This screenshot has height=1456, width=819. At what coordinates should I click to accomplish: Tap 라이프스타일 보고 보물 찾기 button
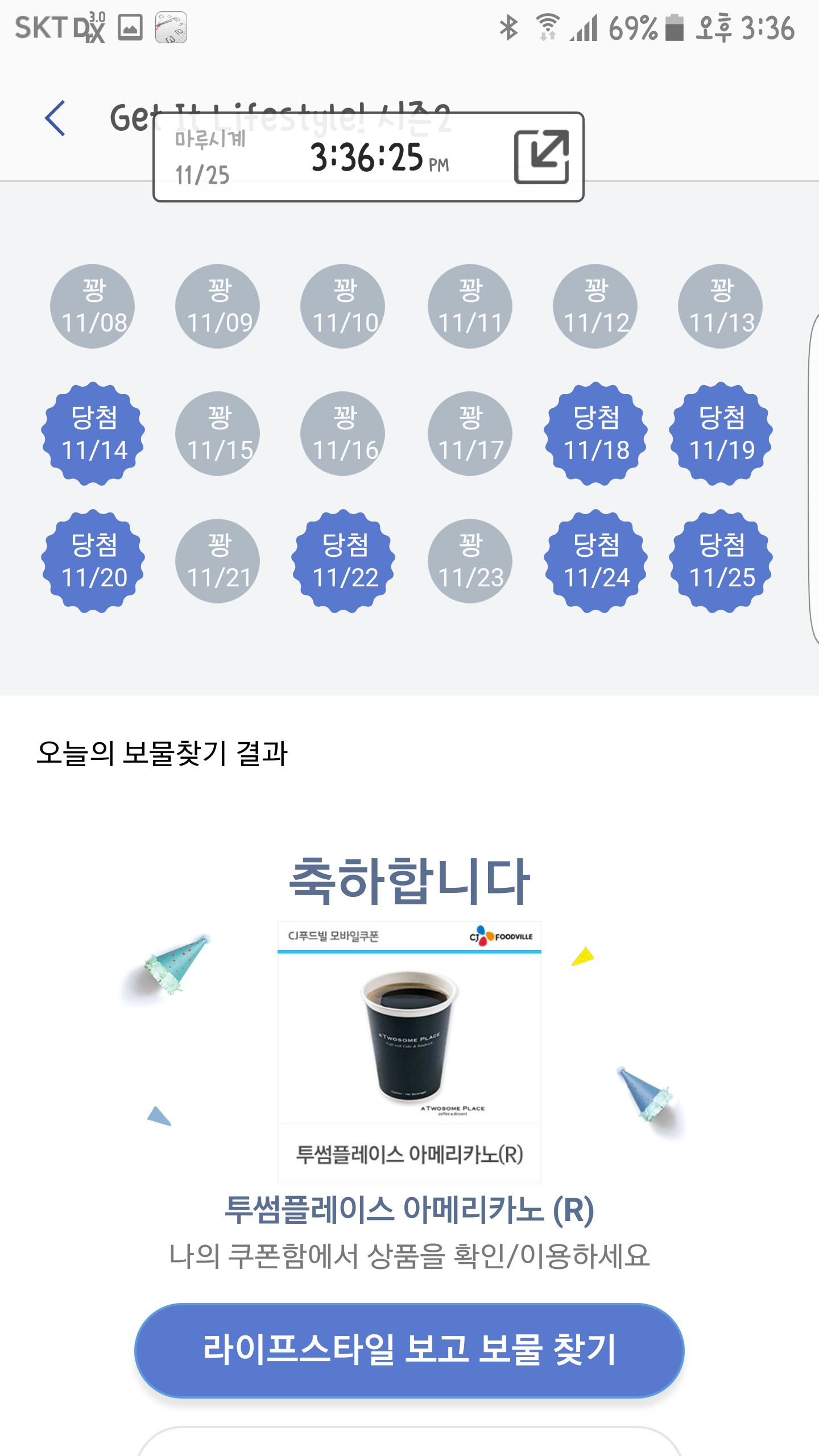coord(409,1350)
